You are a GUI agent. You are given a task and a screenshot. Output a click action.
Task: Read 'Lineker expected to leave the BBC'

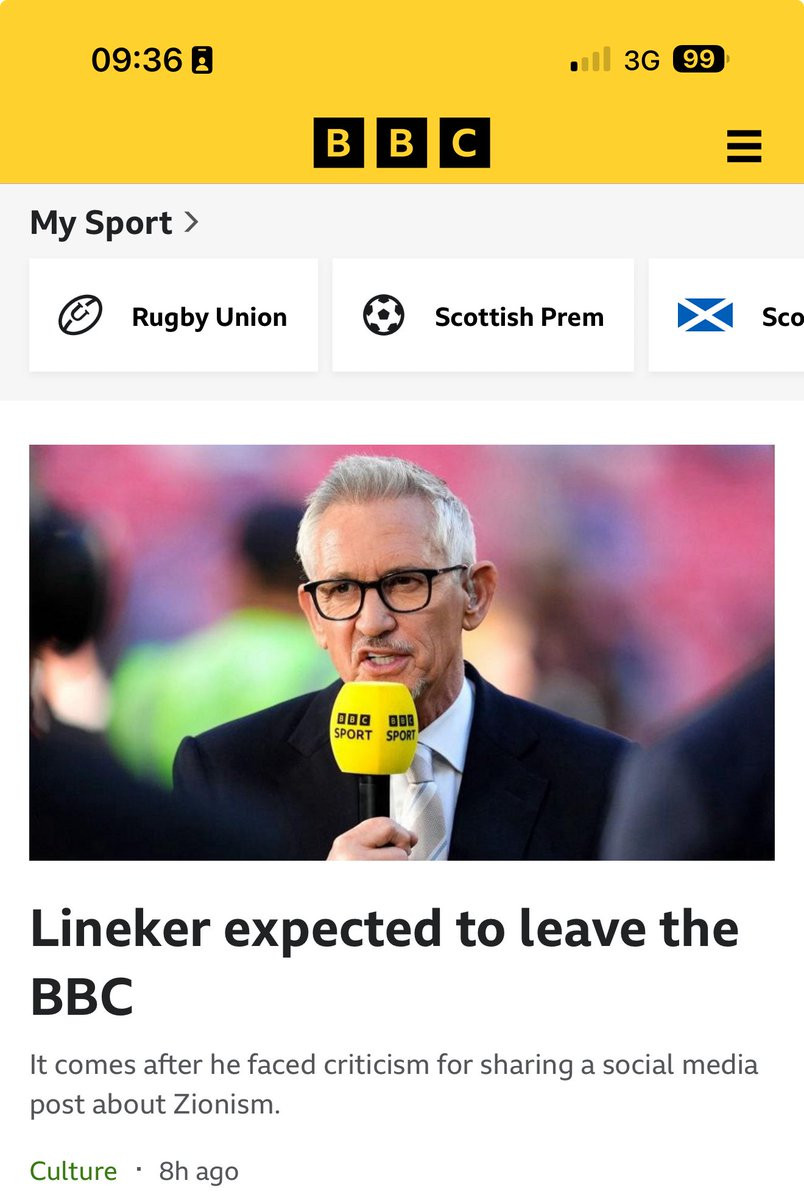384,962
